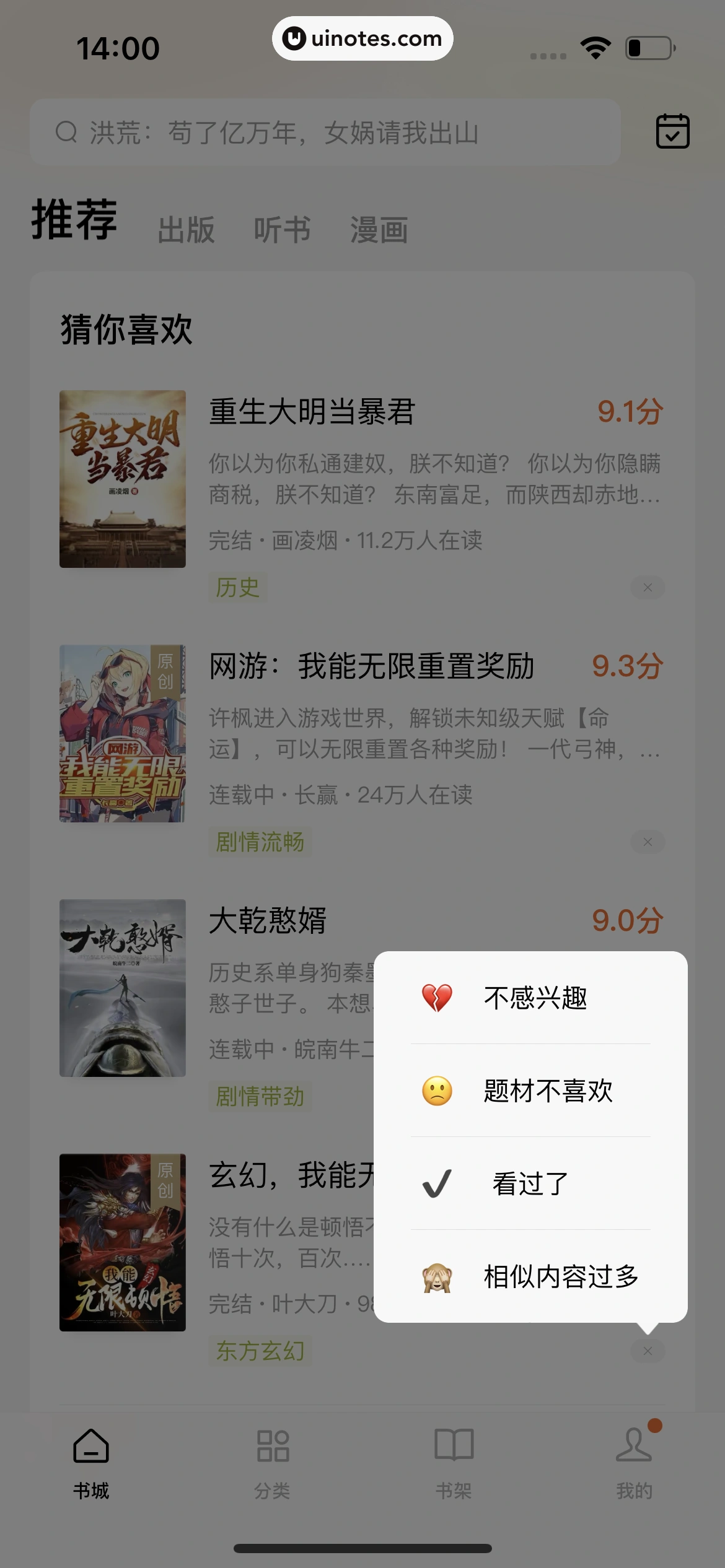725x1568 pixels.
Task: Open the book 重生大明当暴君
Action: pyautogui.click(x=312, y=412)
